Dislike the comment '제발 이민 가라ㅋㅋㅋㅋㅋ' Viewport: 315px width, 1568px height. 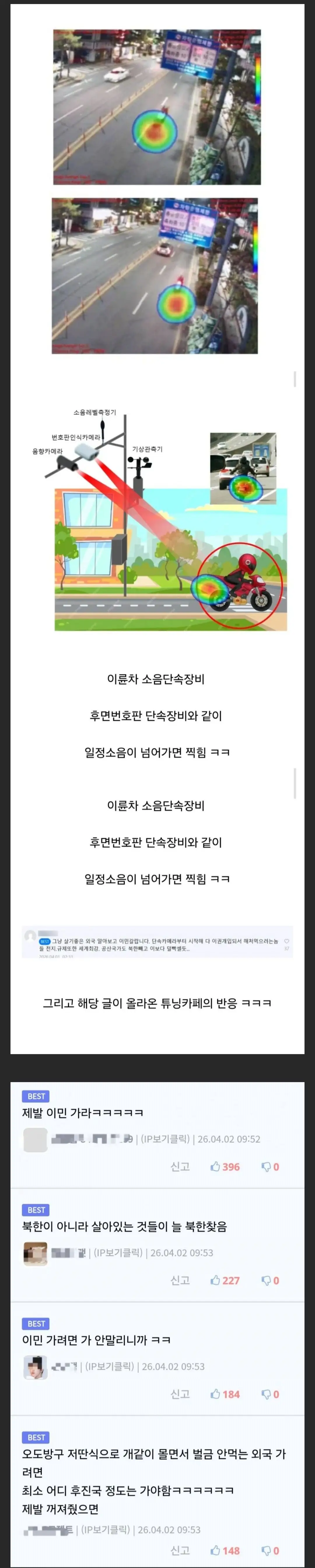click(x=270, y=1166)
